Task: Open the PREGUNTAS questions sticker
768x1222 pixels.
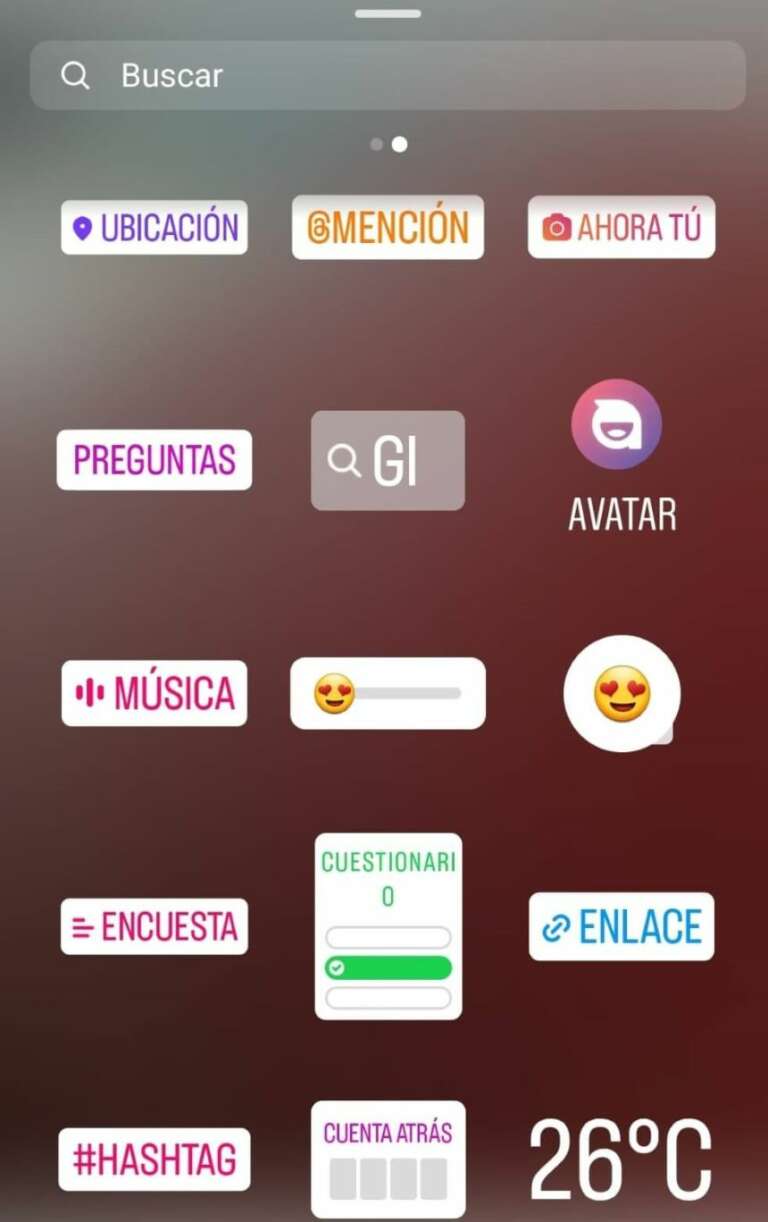Action: click(x=154, y=460)
